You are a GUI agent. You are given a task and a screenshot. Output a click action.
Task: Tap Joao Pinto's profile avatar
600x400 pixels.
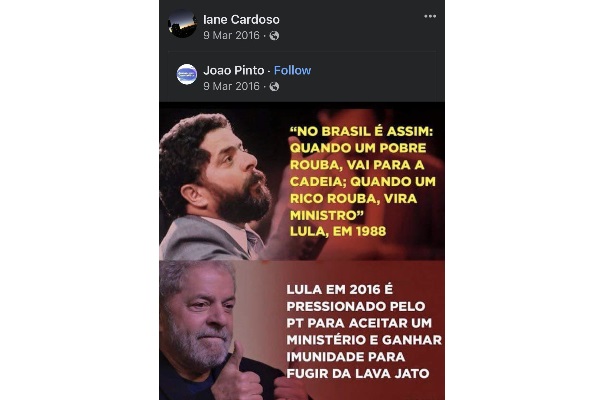(x=187, y=74)
